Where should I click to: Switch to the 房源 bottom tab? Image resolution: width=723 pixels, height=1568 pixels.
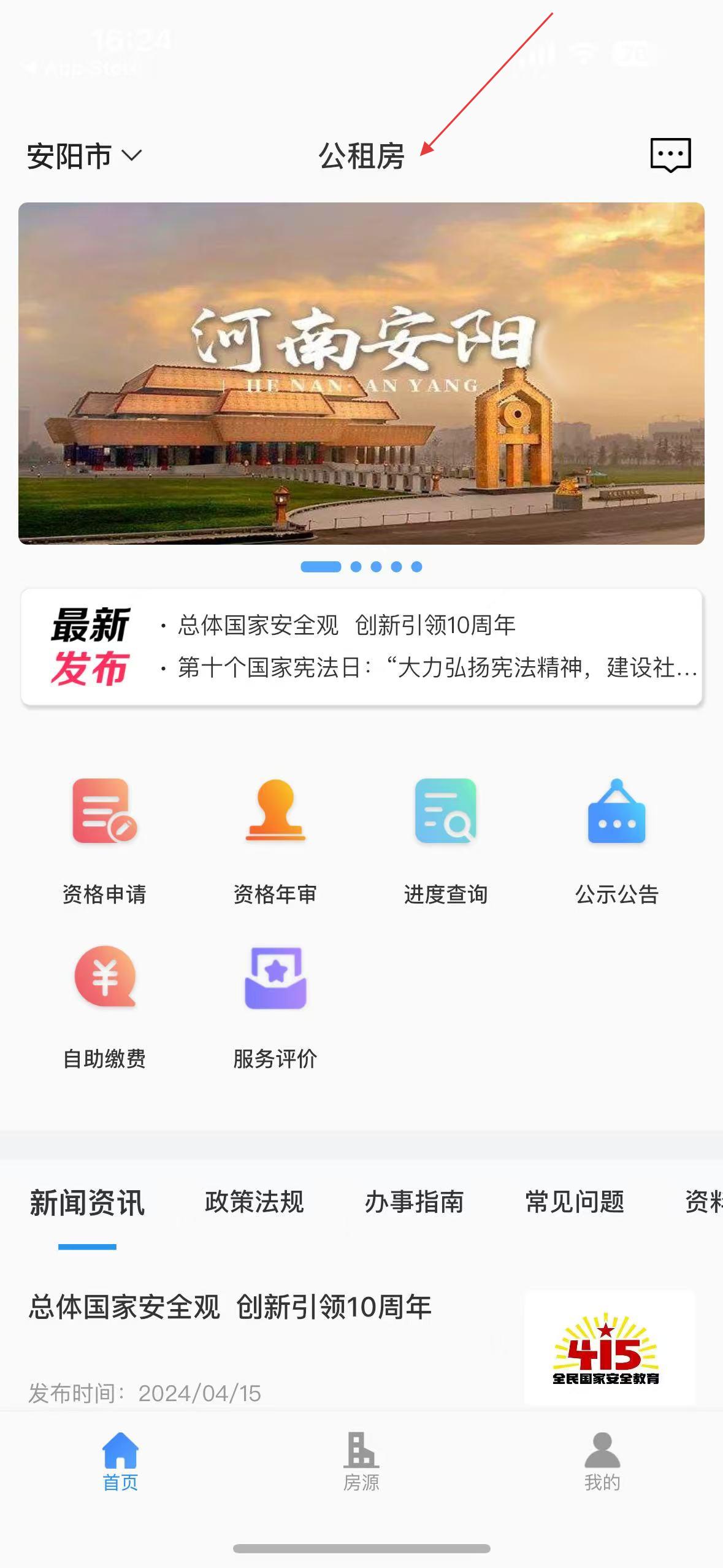tap(361, 1463)
